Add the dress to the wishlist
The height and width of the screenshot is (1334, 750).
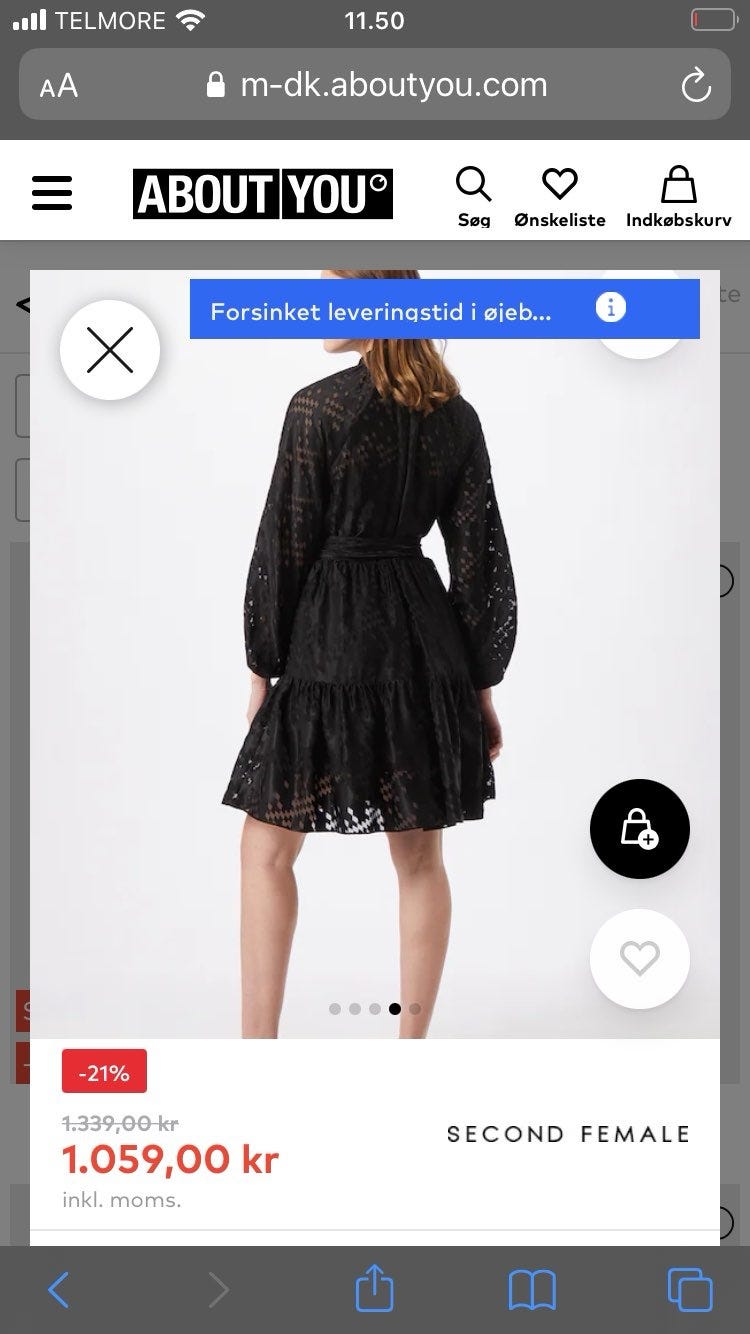click(x=639, y=959)
